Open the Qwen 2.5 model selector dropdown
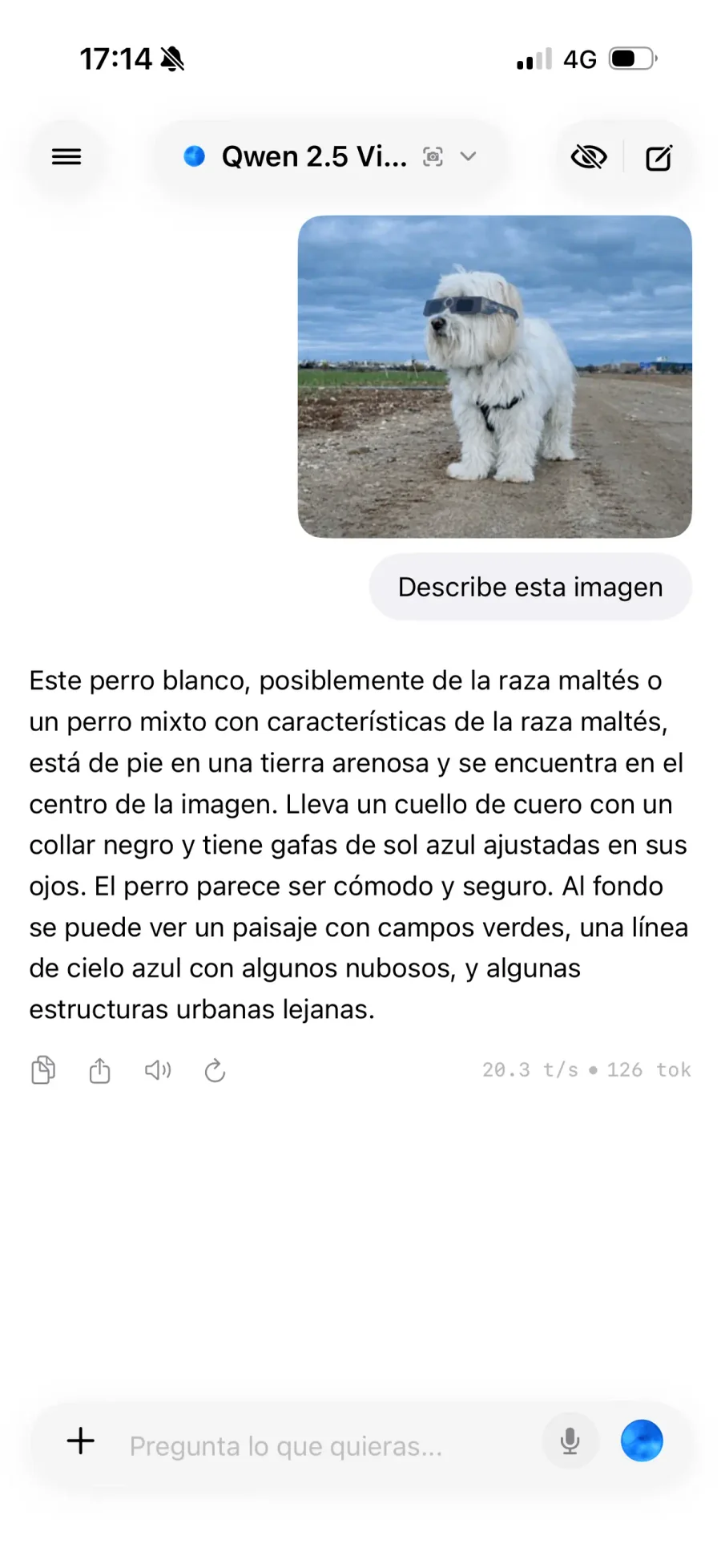 329,157
